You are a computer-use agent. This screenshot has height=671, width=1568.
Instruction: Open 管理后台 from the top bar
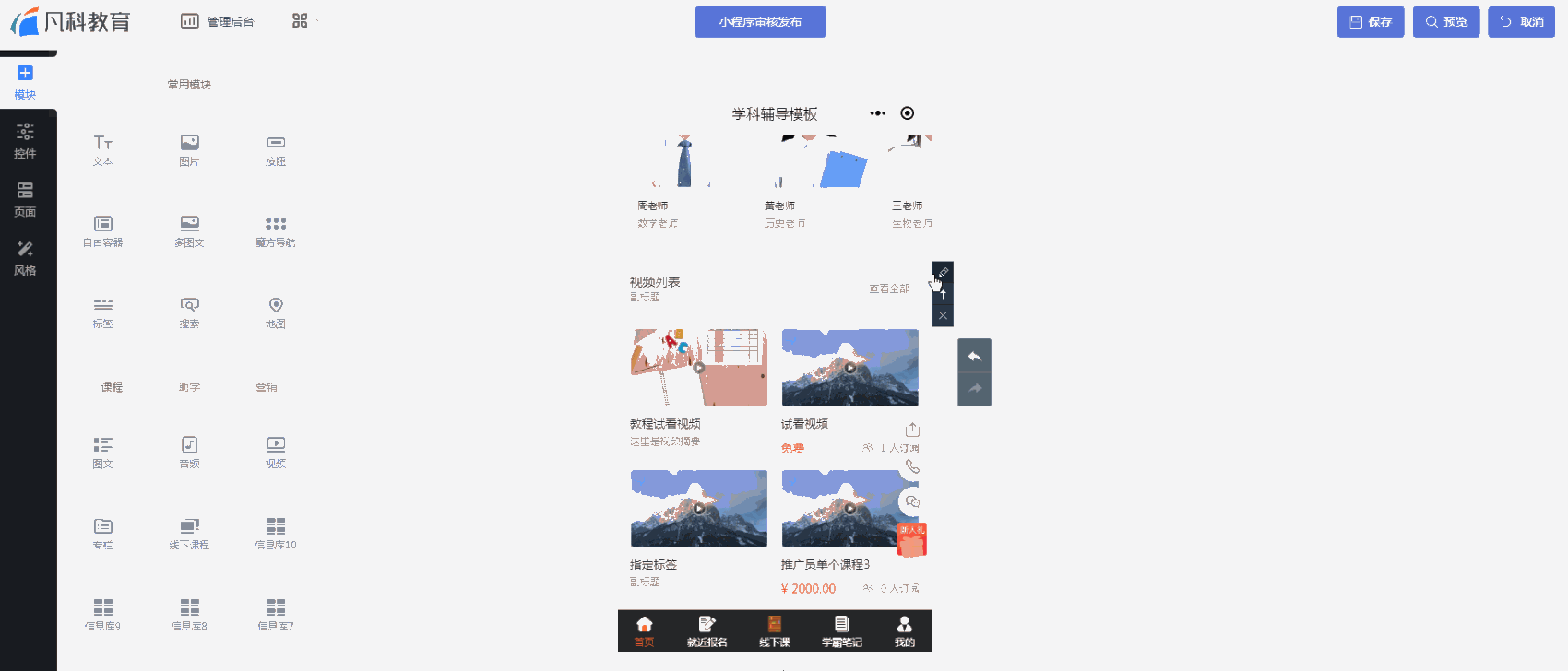218,21
